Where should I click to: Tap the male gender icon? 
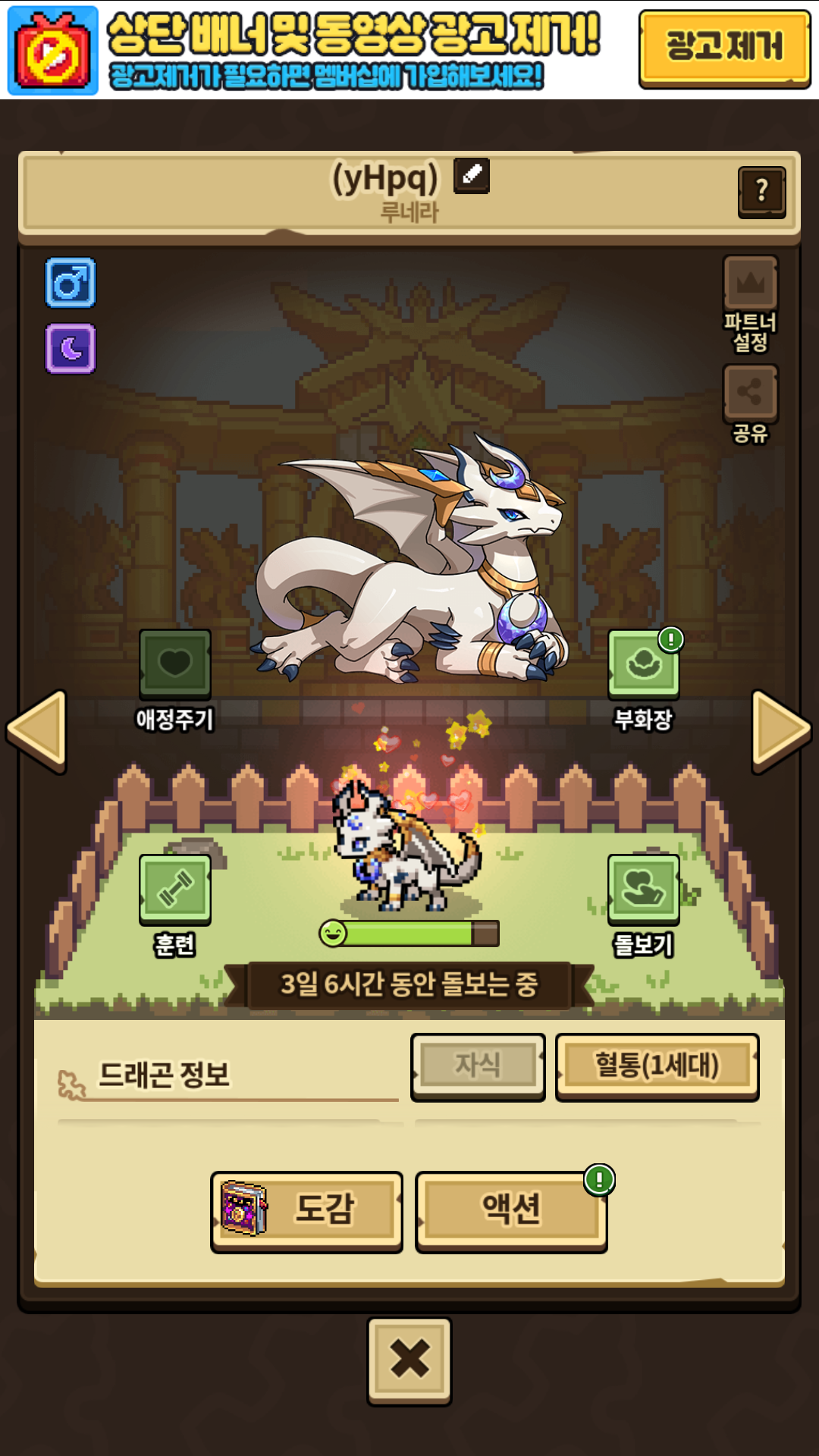point(71,283)
